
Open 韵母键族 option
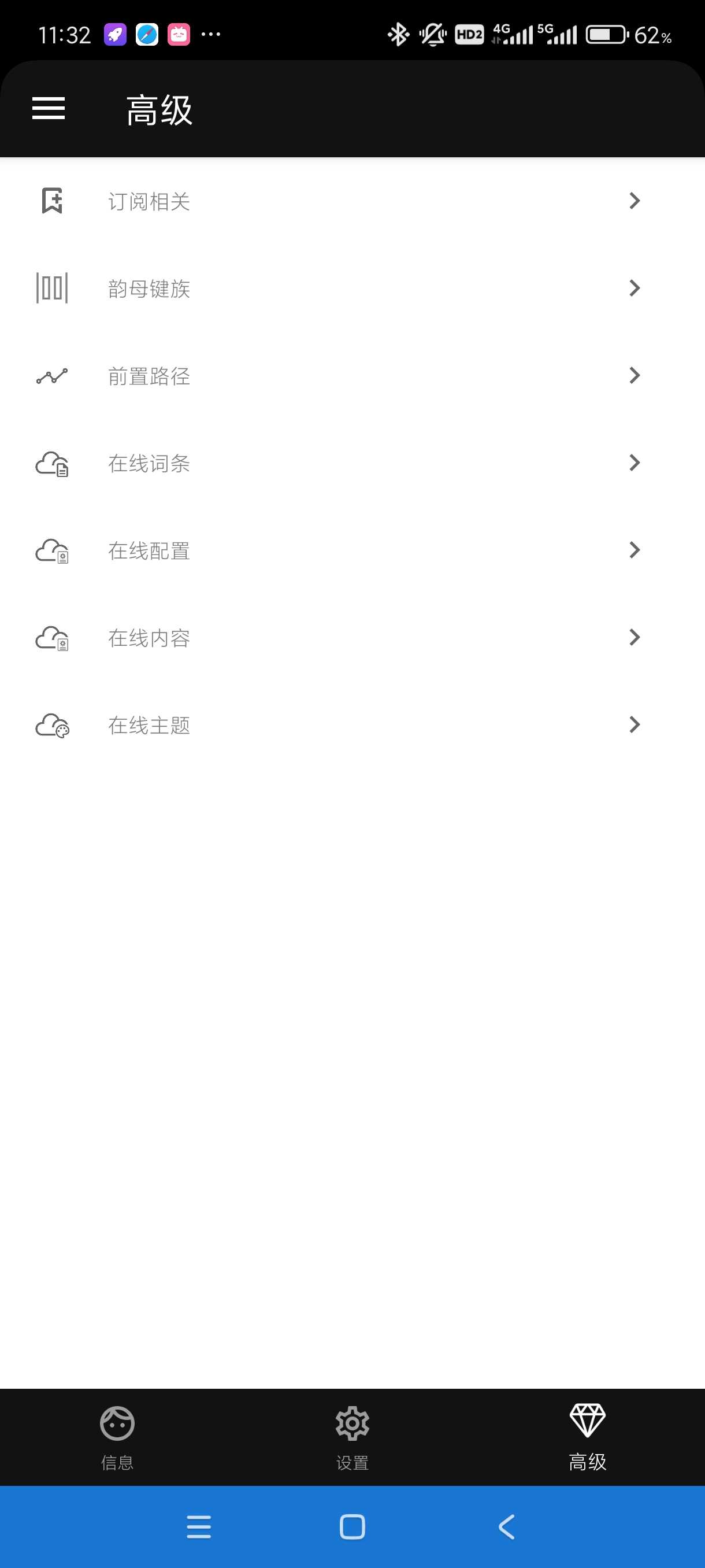pos(352,288)
